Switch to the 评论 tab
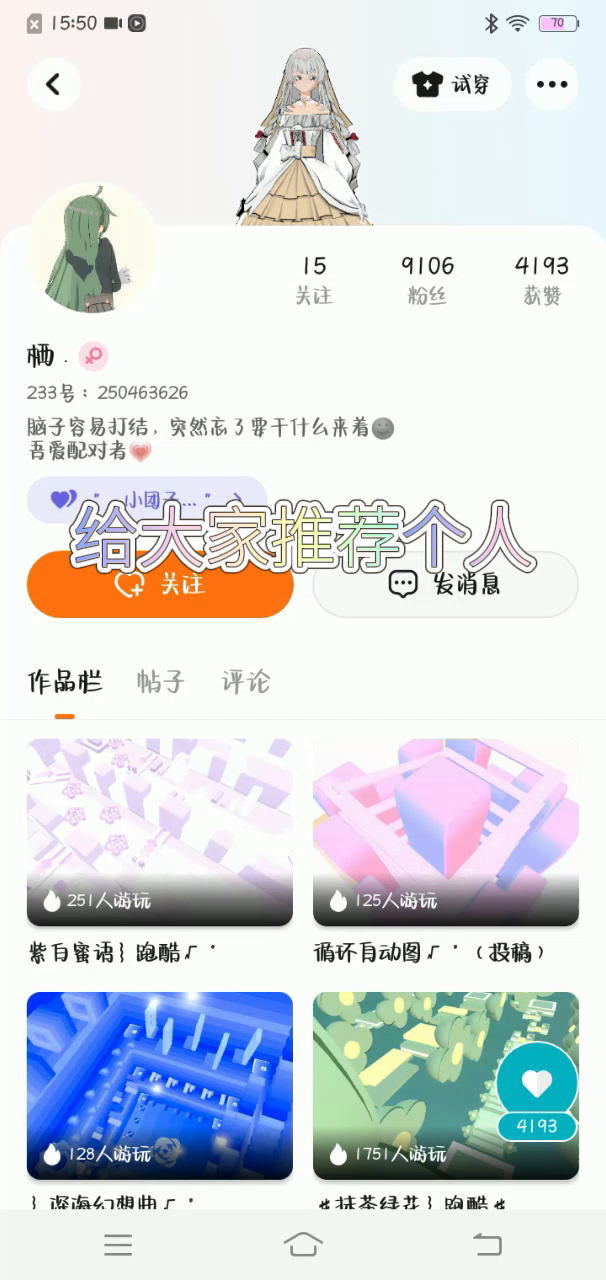 [x=245, y=683]
